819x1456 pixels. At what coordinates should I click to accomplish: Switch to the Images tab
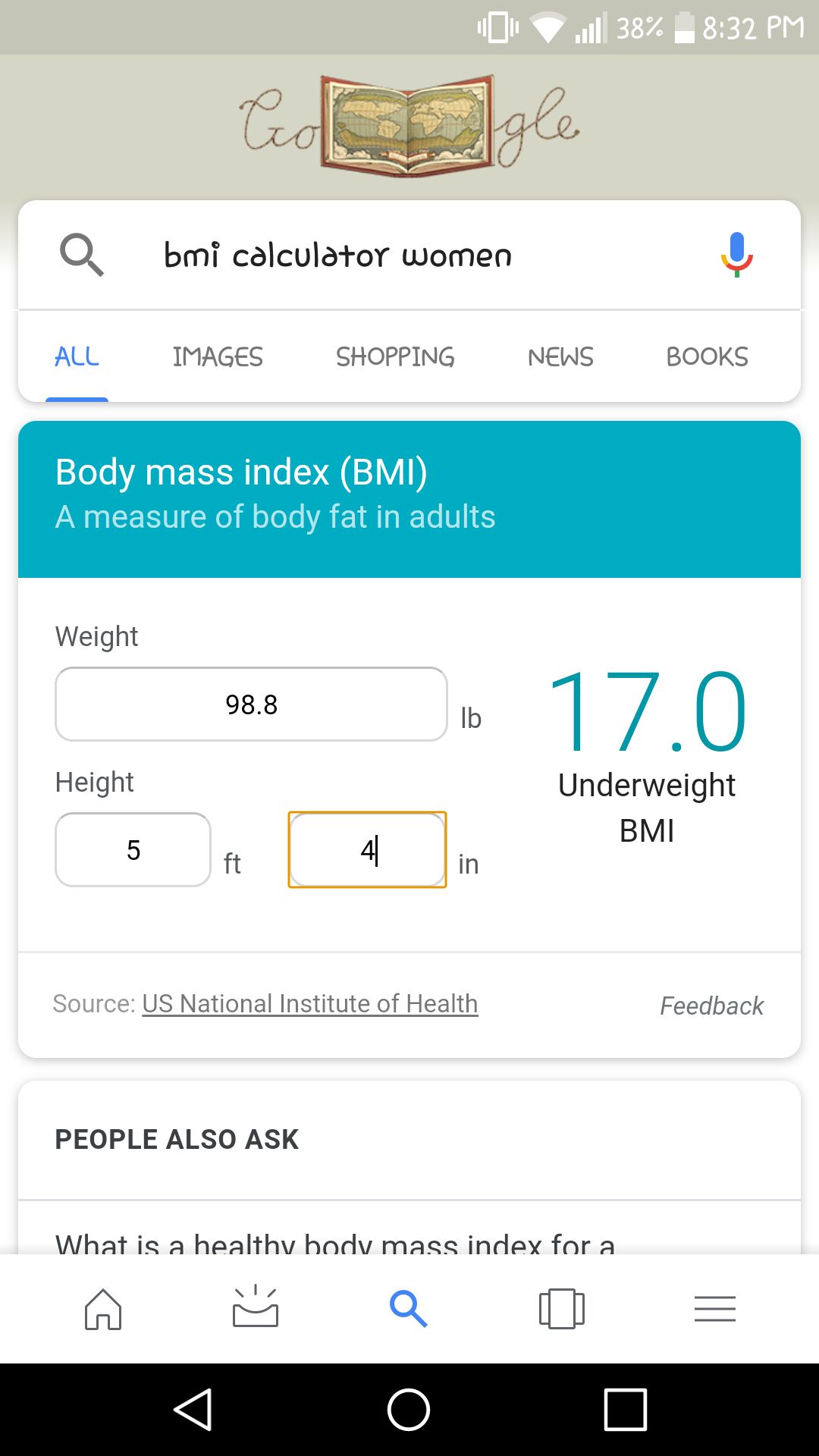coord(218,356)
